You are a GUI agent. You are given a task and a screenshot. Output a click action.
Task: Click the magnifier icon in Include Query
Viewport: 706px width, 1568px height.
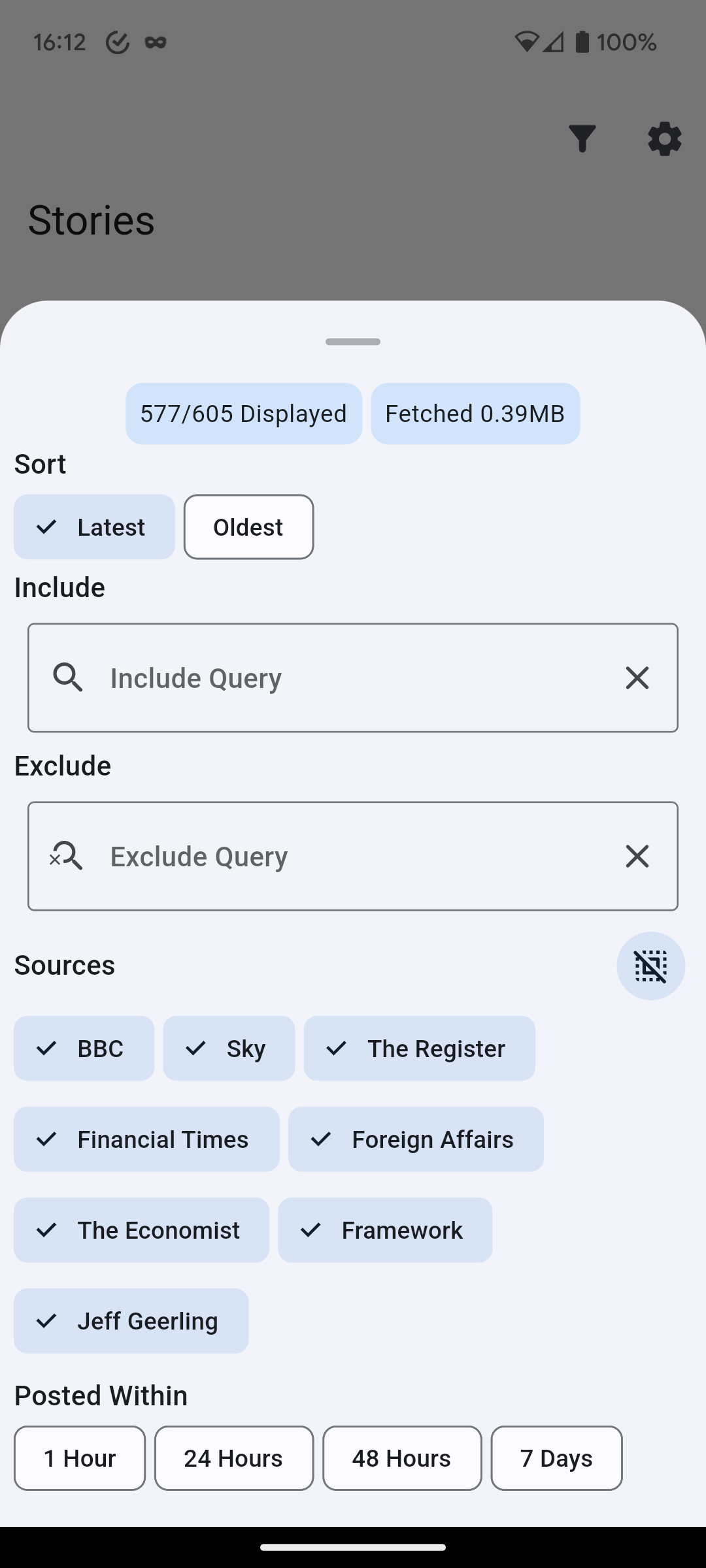click(68, 678)
